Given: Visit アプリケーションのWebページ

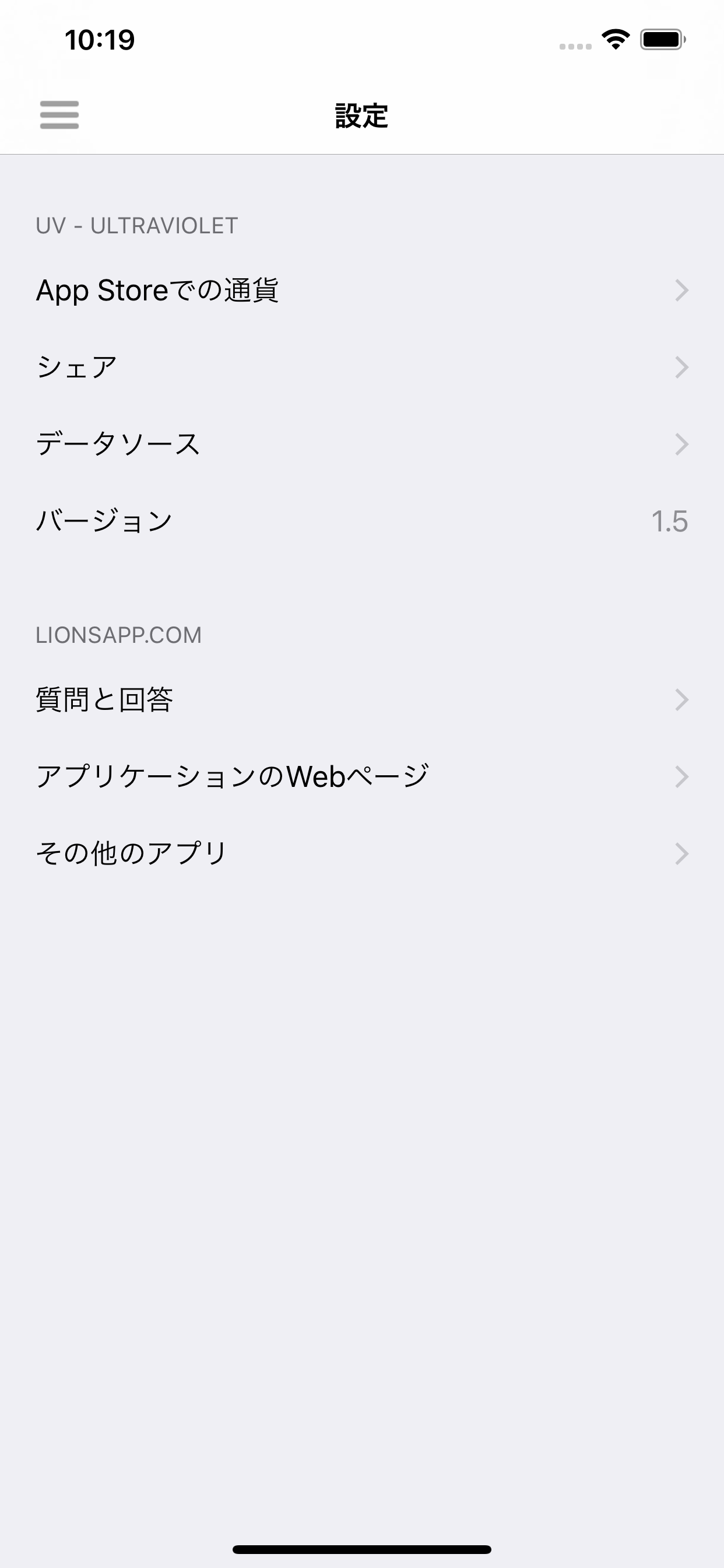Looking at the screenshot, I should (362, 776).
